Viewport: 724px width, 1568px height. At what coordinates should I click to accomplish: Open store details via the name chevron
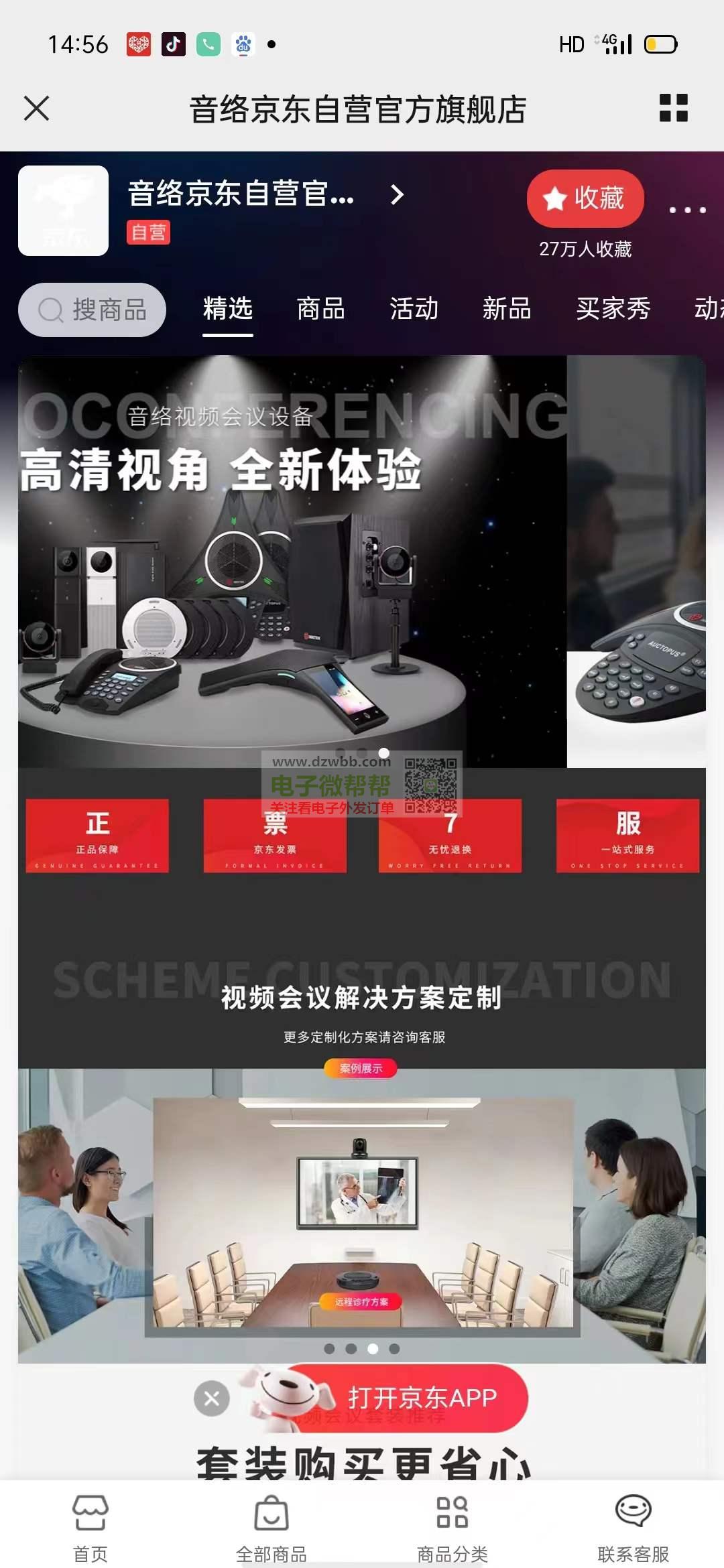pyautogui.click(x=397, y=195)
